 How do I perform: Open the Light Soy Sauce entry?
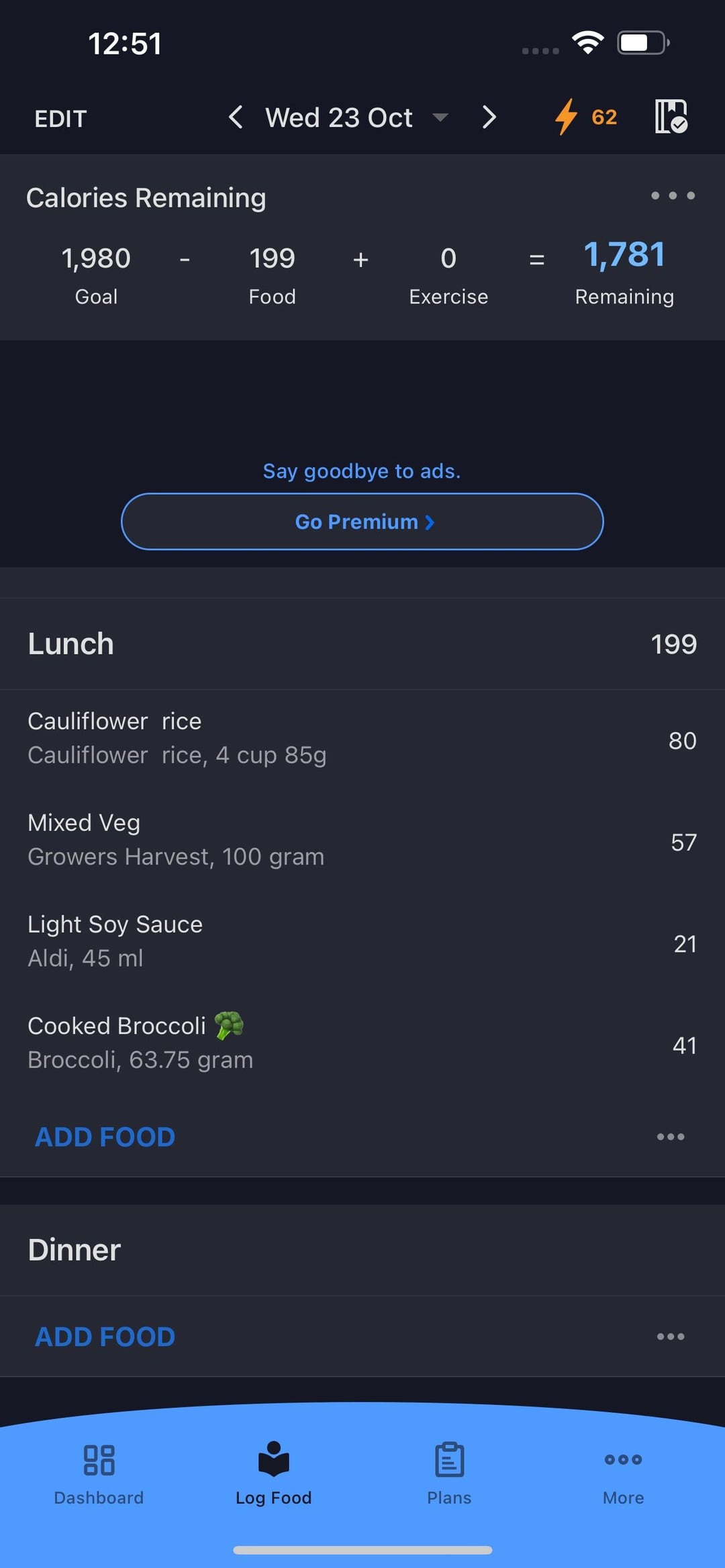362,942
